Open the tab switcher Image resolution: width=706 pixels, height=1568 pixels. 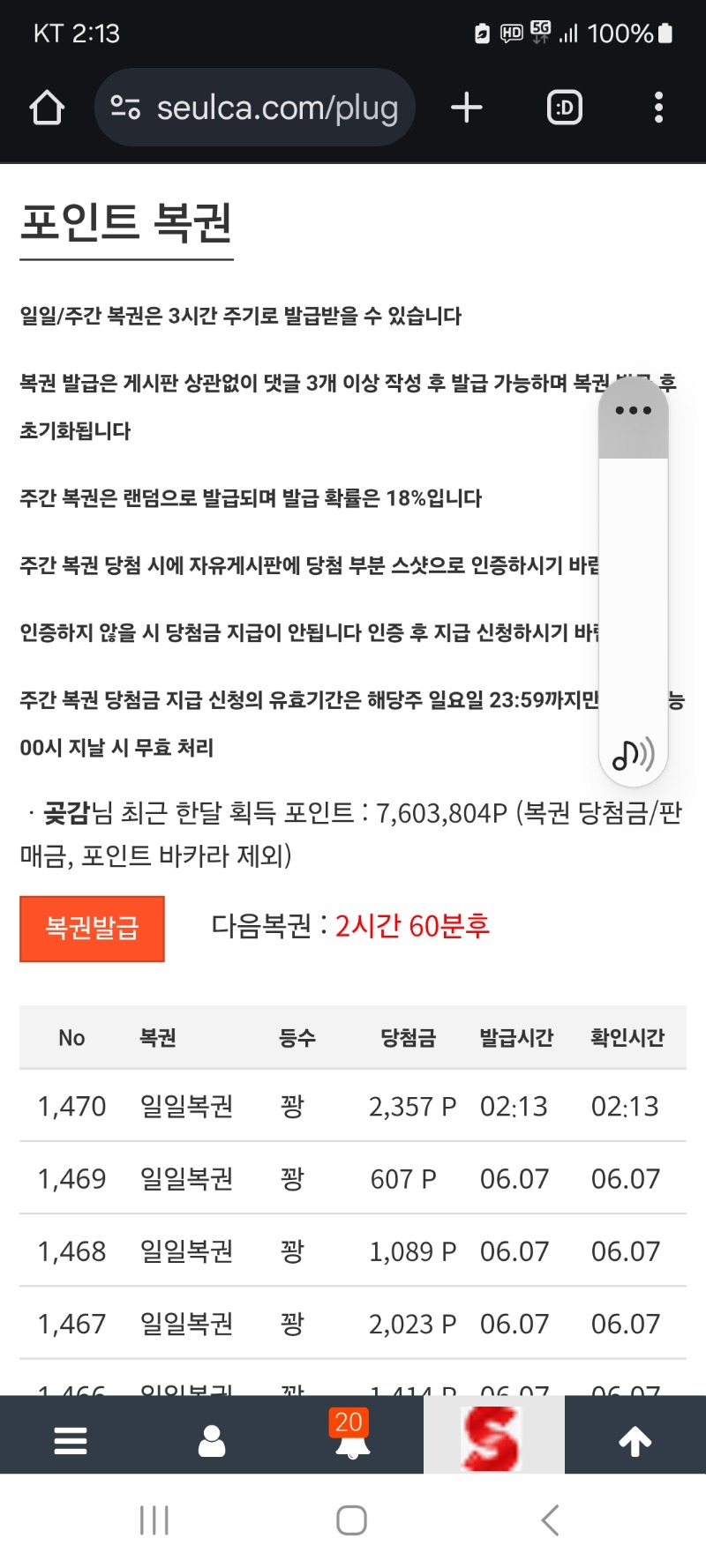coord(565,108)
